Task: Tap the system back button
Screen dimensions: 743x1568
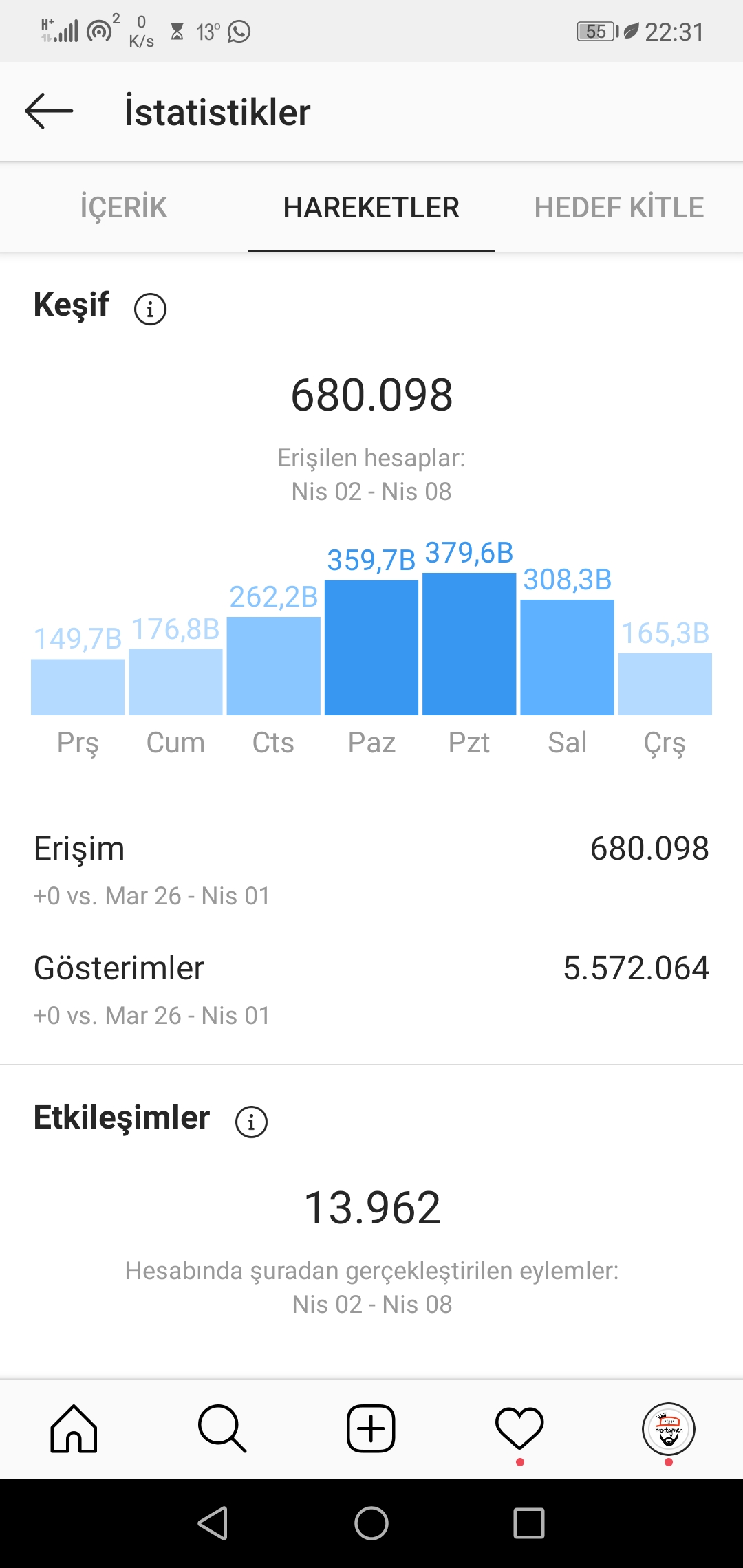Action: (x=213, y=1523)
